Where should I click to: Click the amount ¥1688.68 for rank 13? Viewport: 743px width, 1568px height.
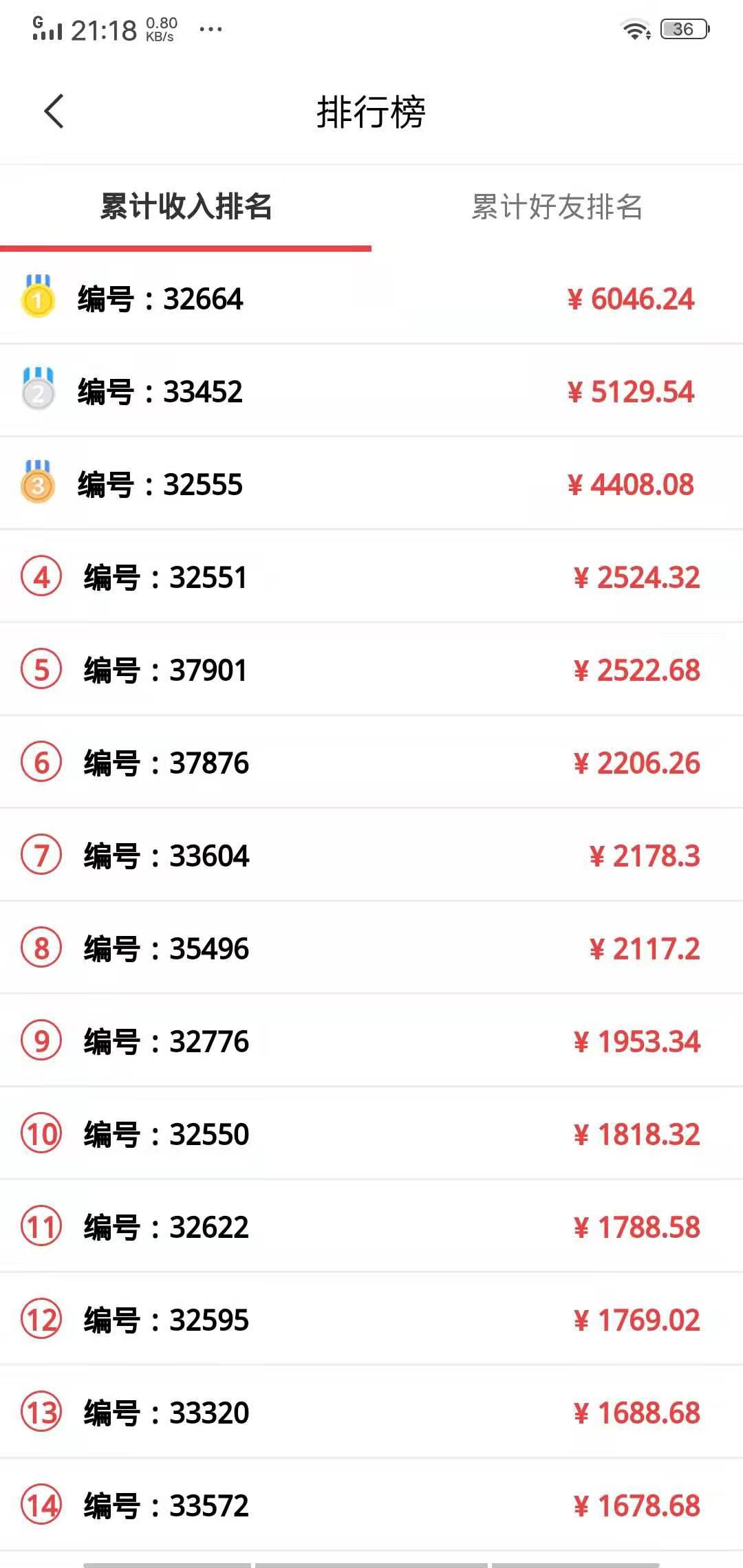(x=636, y=1412)
